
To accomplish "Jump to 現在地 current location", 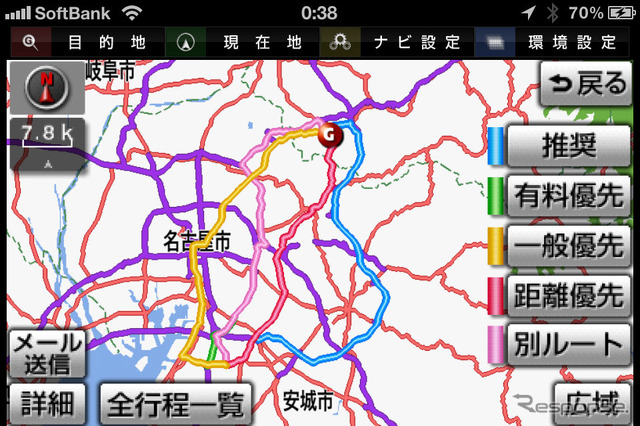I will point(241,43).
